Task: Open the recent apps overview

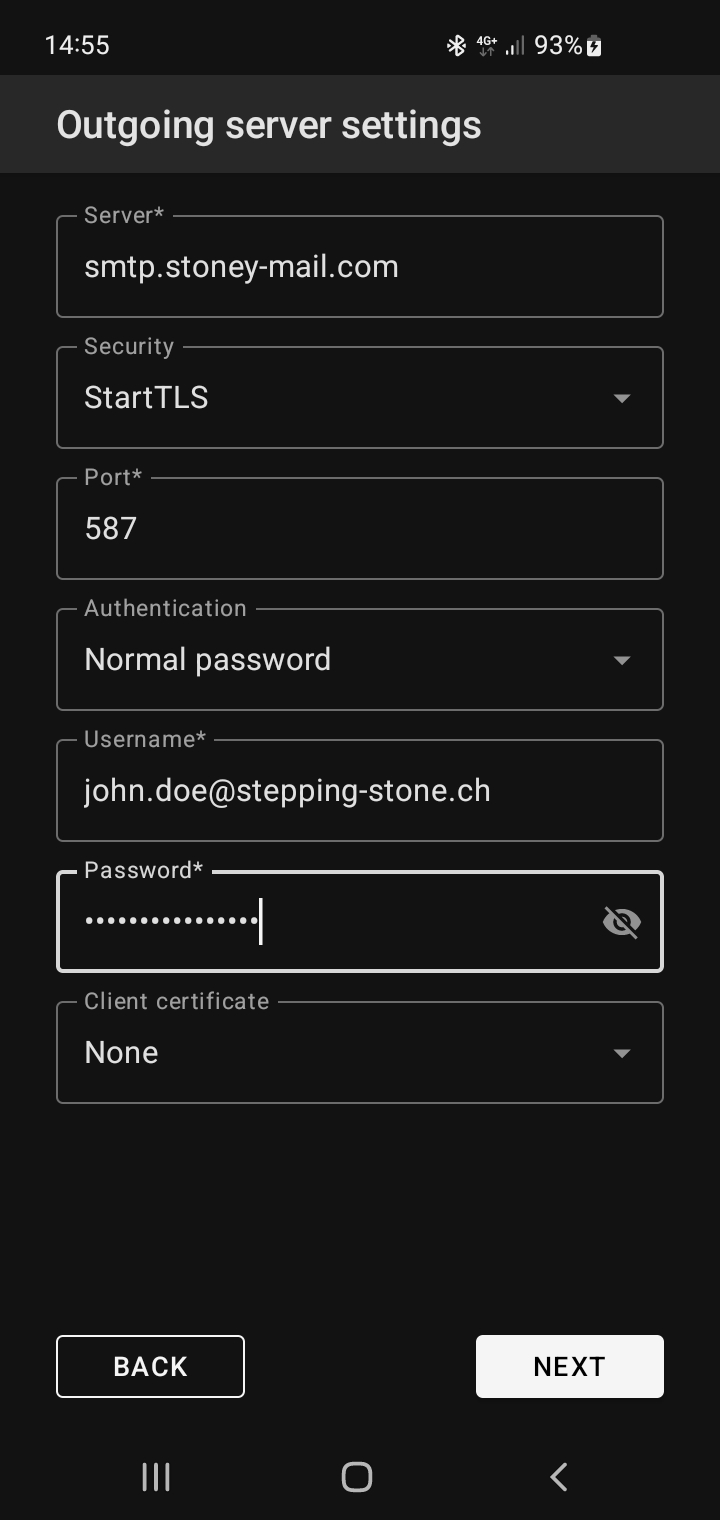Action: tap(156, 1477)
